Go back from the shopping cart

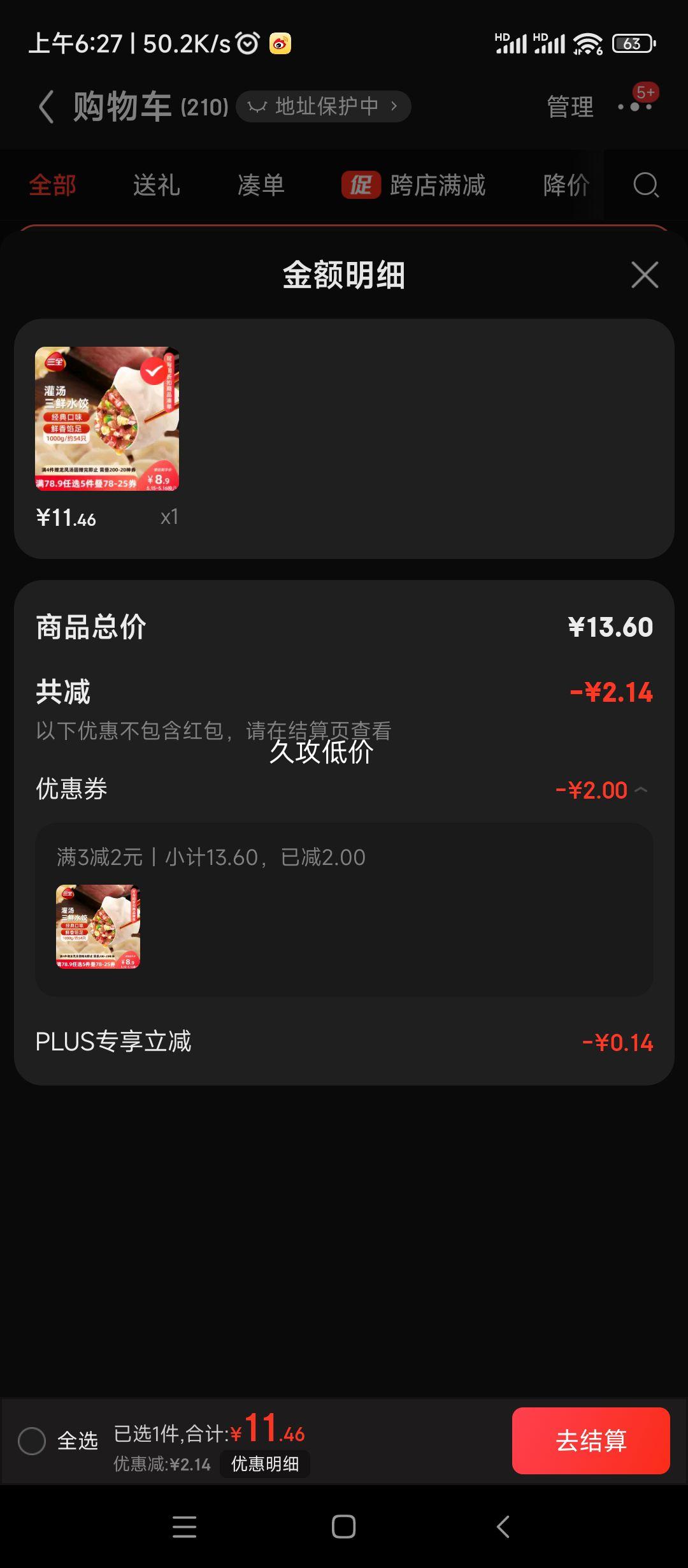coord(46,106)
